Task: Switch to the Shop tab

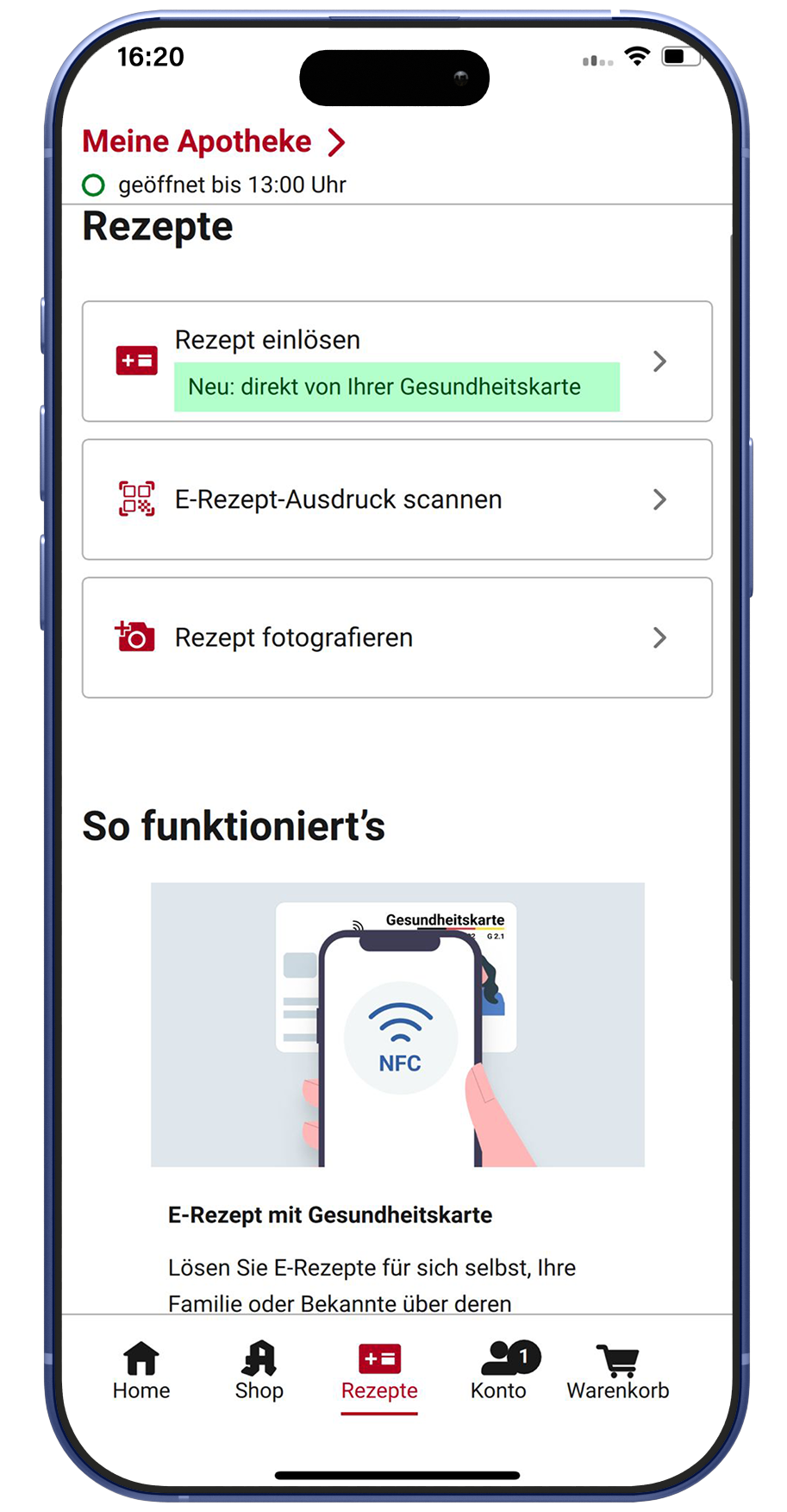Action: 259,1371
